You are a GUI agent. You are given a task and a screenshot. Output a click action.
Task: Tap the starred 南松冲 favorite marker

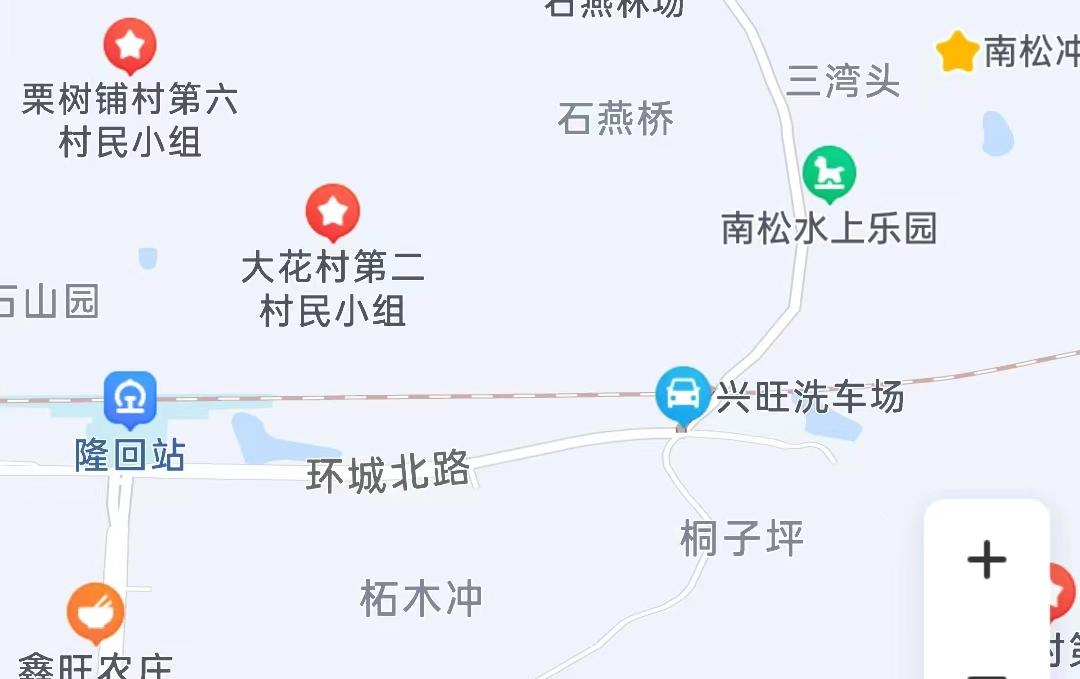coord(957,52)
